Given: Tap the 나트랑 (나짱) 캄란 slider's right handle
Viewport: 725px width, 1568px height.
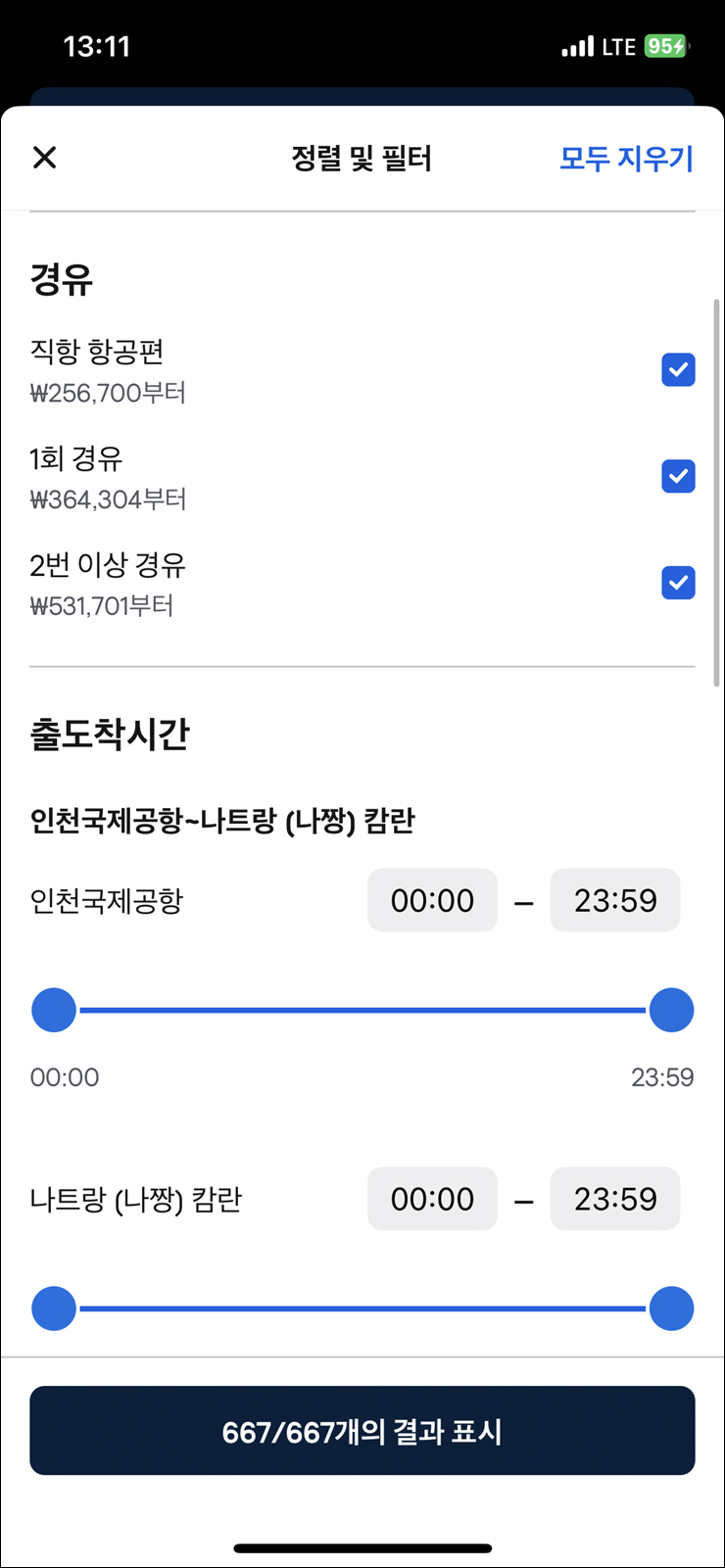Looking at the screenshot, I should coord(671,1308).
